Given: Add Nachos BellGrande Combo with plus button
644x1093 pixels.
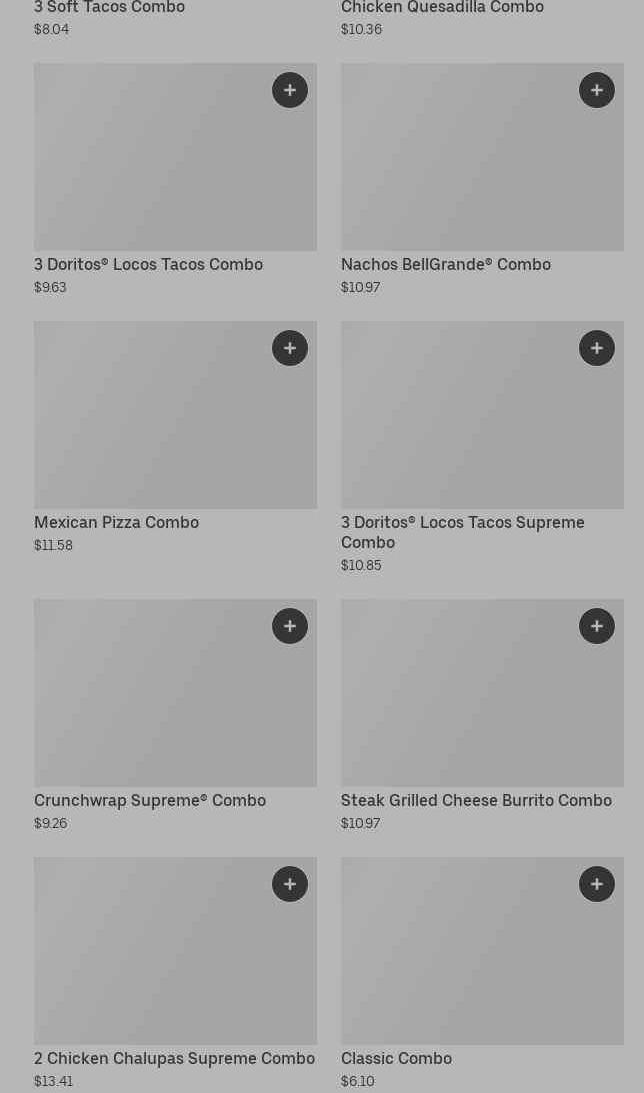Looking at the screenshot, I should [597, 90].
